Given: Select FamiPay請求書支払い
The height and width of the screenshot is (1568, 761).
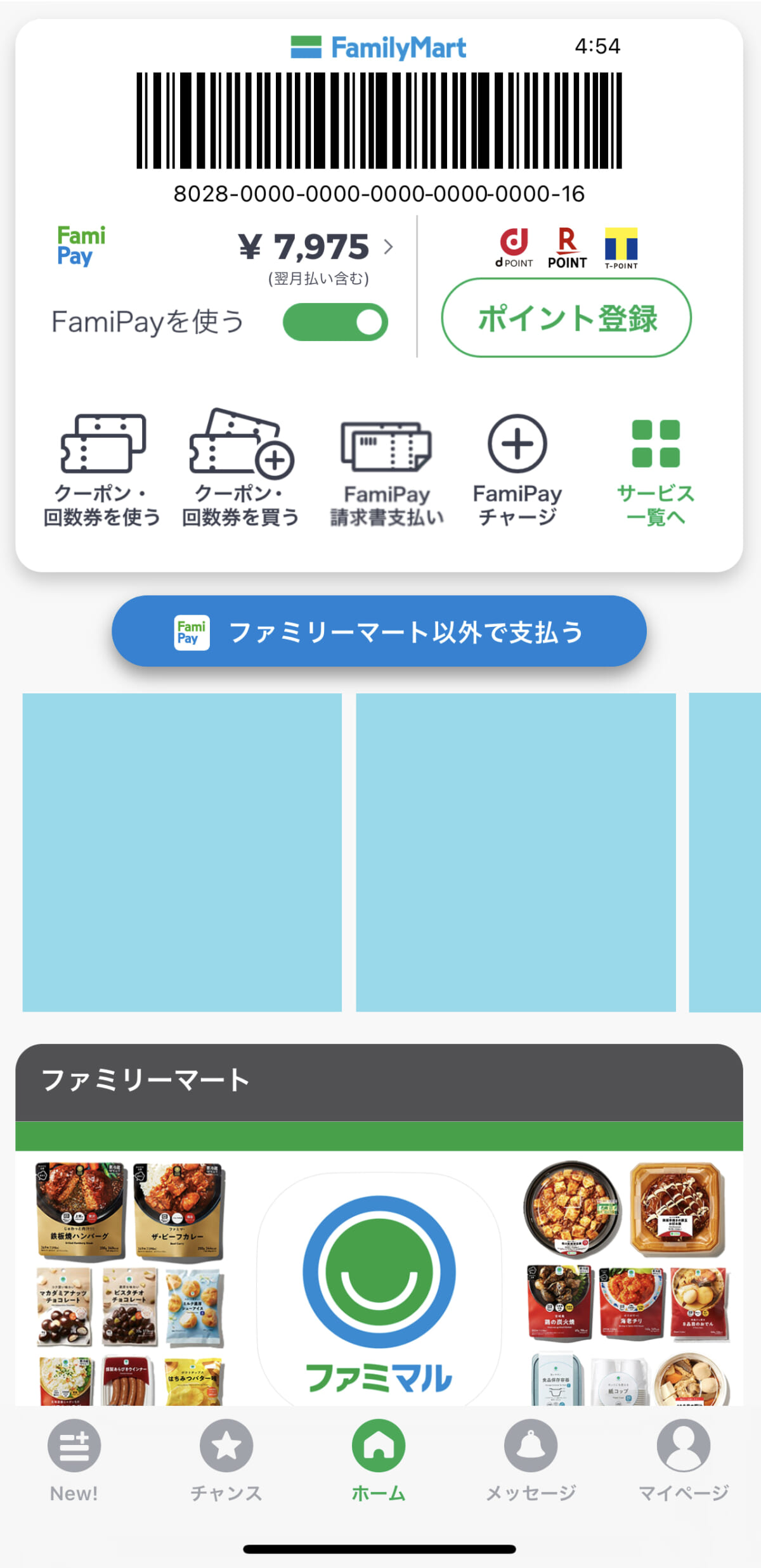Looking at the screenshot, I should point(387,473).
